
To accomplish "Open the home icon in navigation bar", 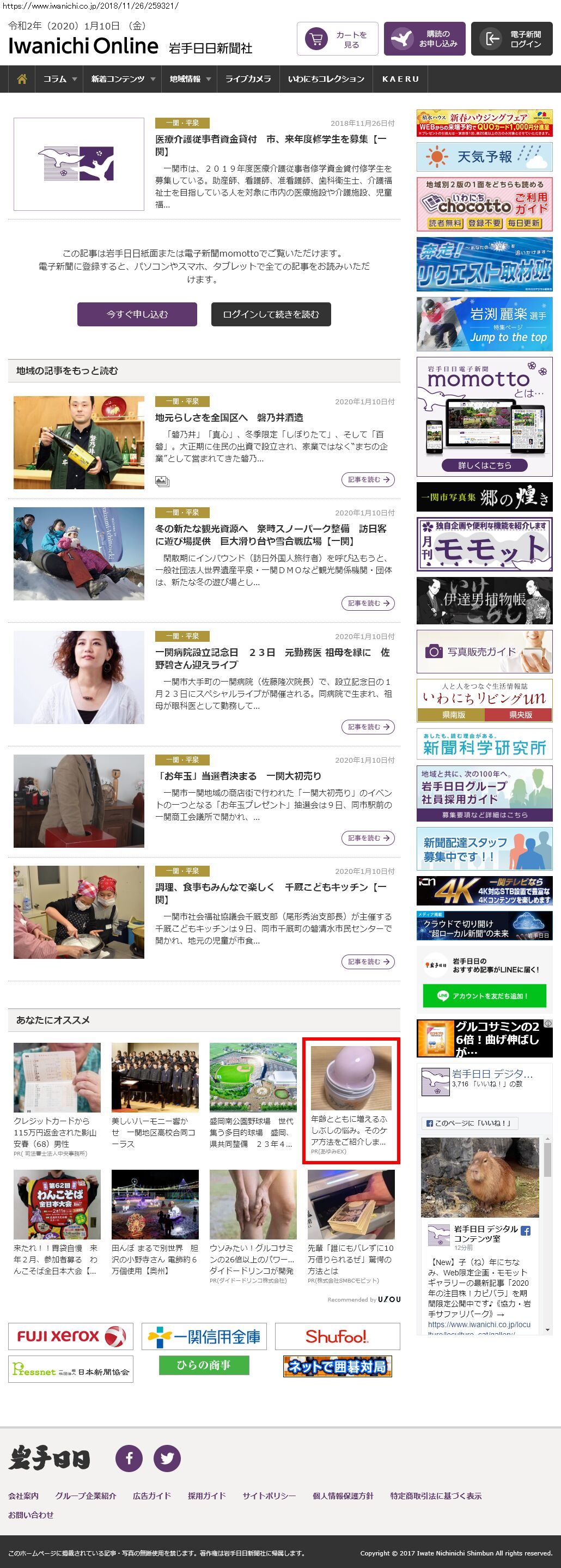I will pyautogui.click(x=22, y=79).
